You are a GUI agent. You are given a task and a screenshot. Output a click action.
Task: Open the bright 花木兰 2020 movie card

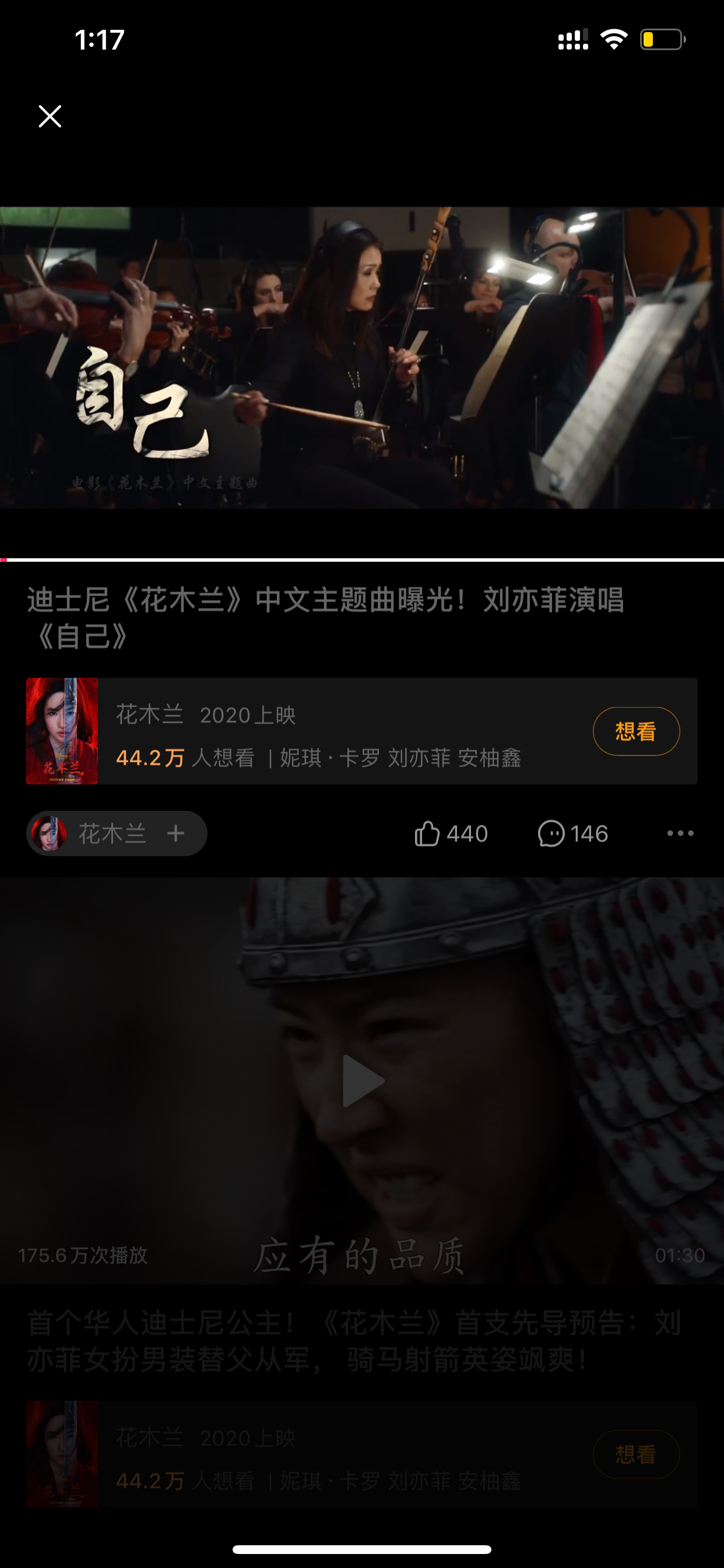point(361,731)
